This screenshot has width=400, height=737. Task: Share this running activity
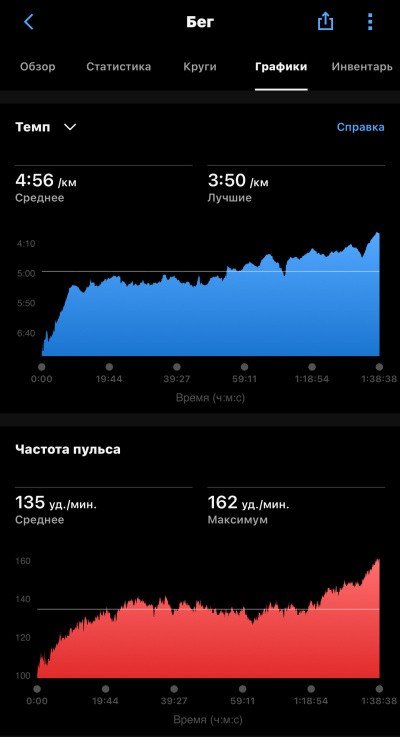pos(325,21)
